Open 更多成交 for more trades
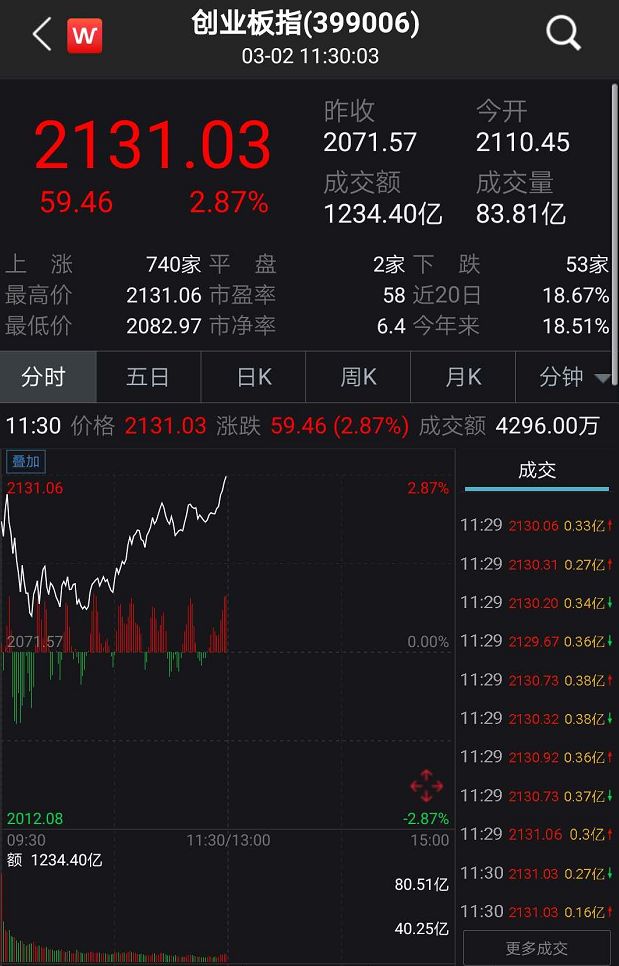 [536, 947]
